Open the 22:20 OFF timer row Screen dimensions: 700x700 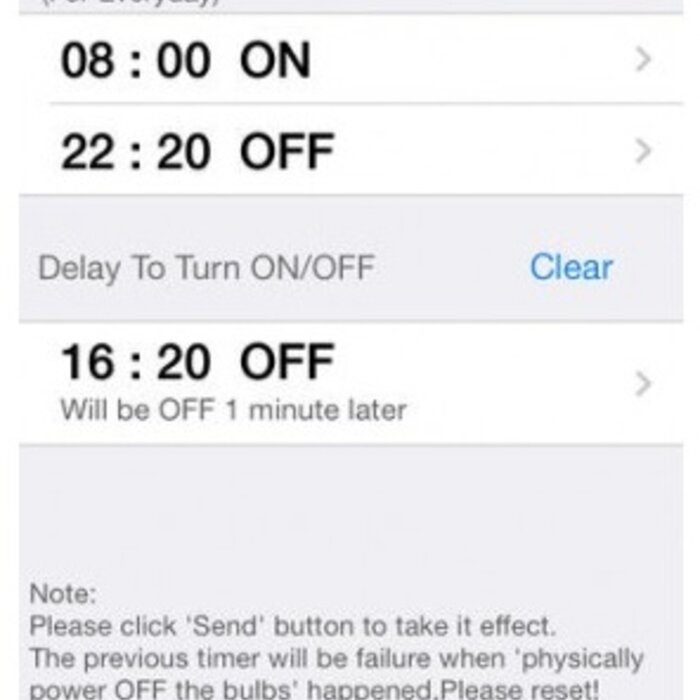point(350,152)
